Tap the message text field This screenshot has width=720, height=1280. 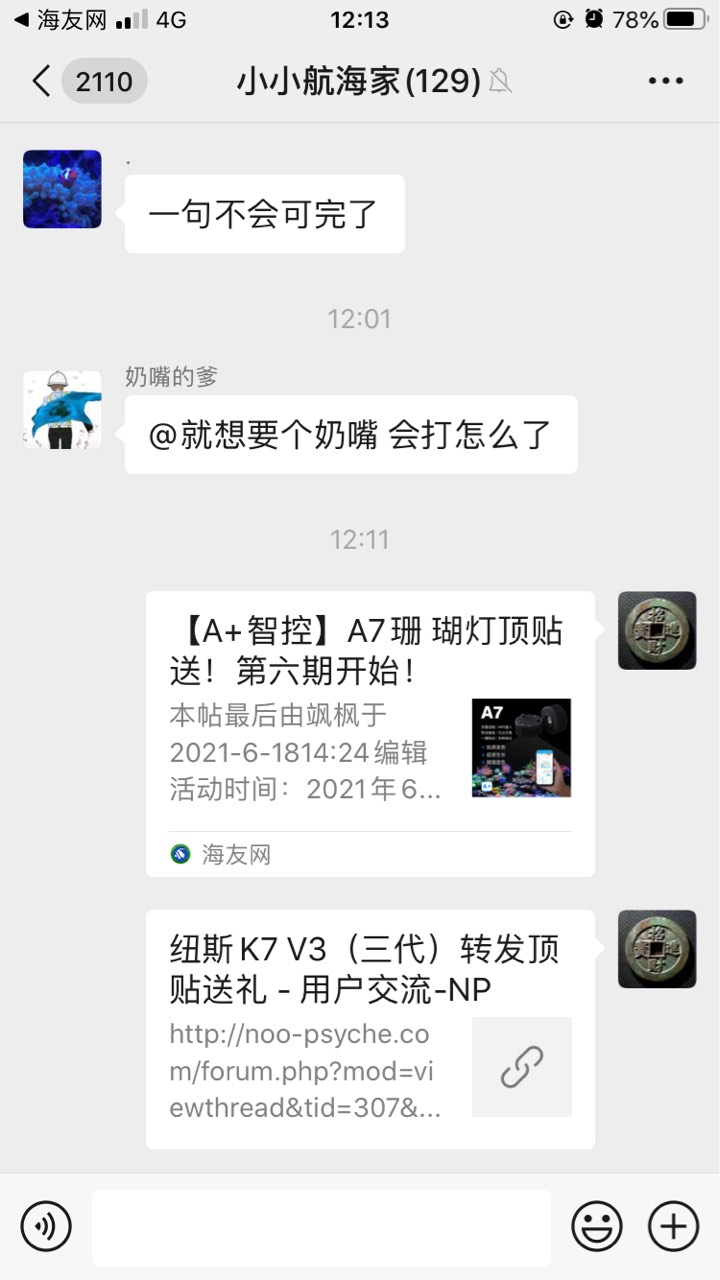click(x=321, y=1227)
